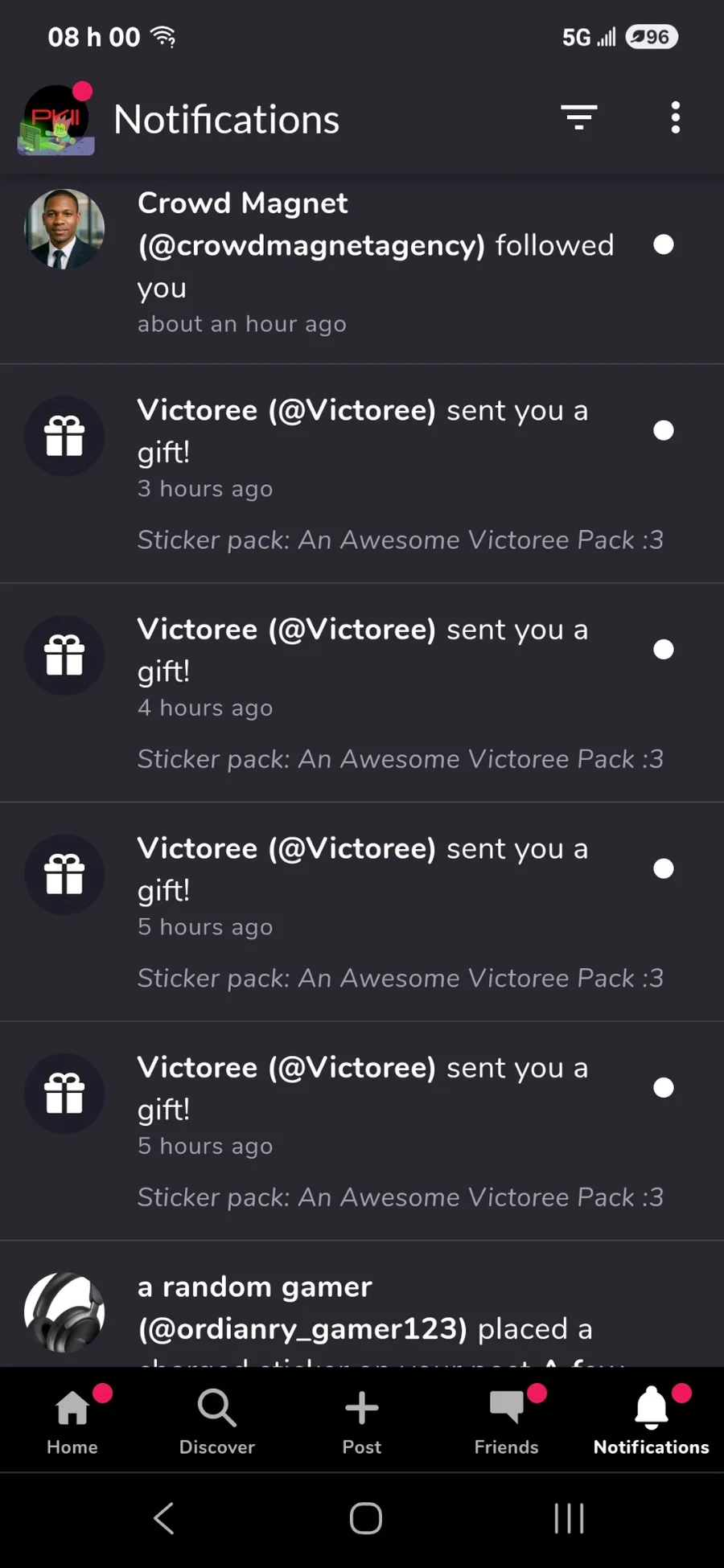Viewport: 724px width, 1568px height.
Task: Go back using the system back button
Action: click(x=164, y=1518)
